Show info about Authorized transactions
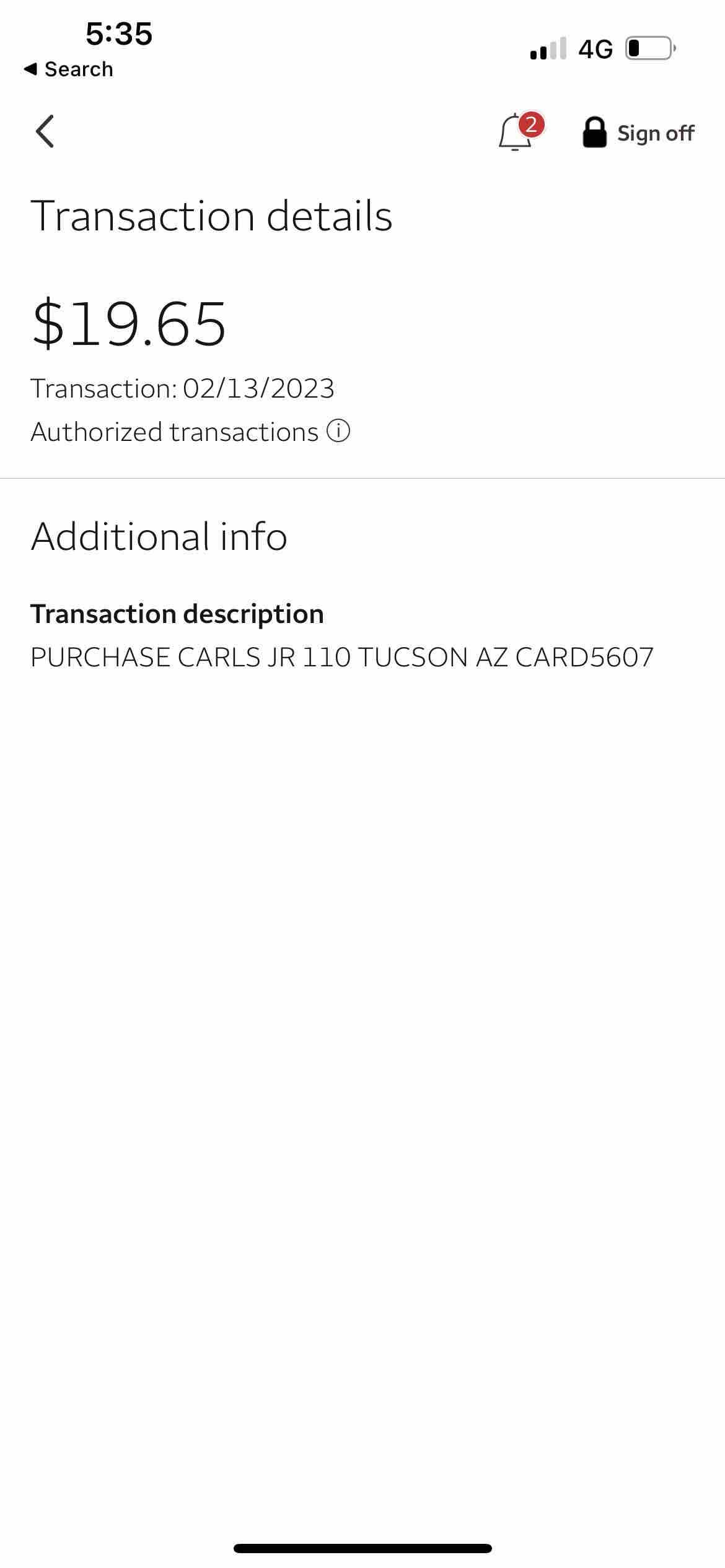 point(338,431)
